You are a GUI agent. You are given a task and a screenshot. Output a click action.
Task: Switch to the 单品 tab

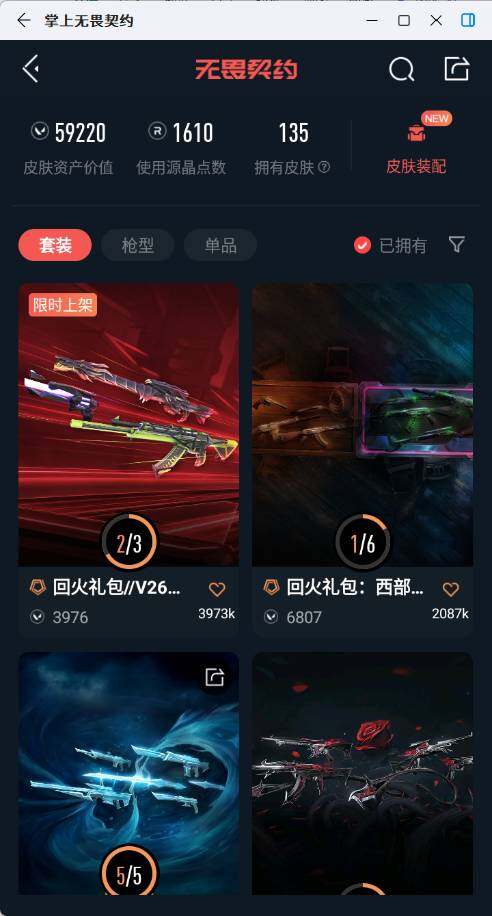(x=220, y=245)
